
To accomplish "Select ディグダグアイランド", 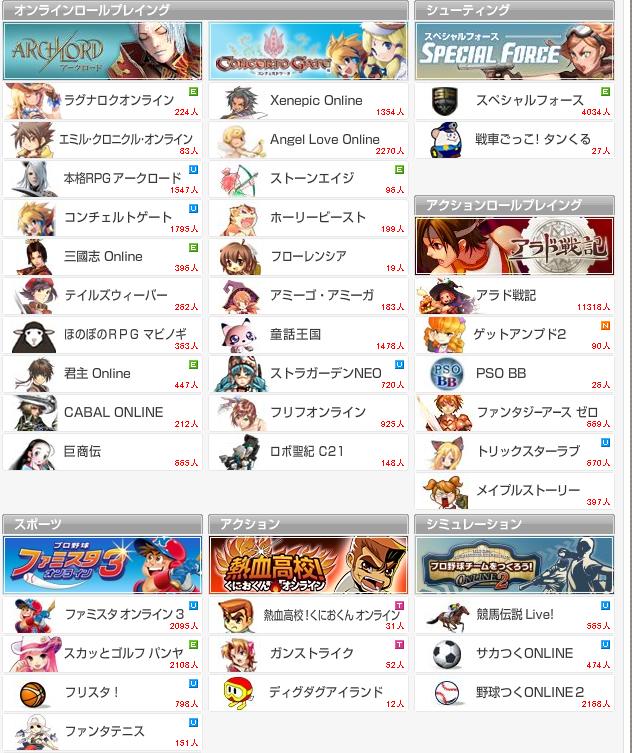I will (x=308, y=693).
